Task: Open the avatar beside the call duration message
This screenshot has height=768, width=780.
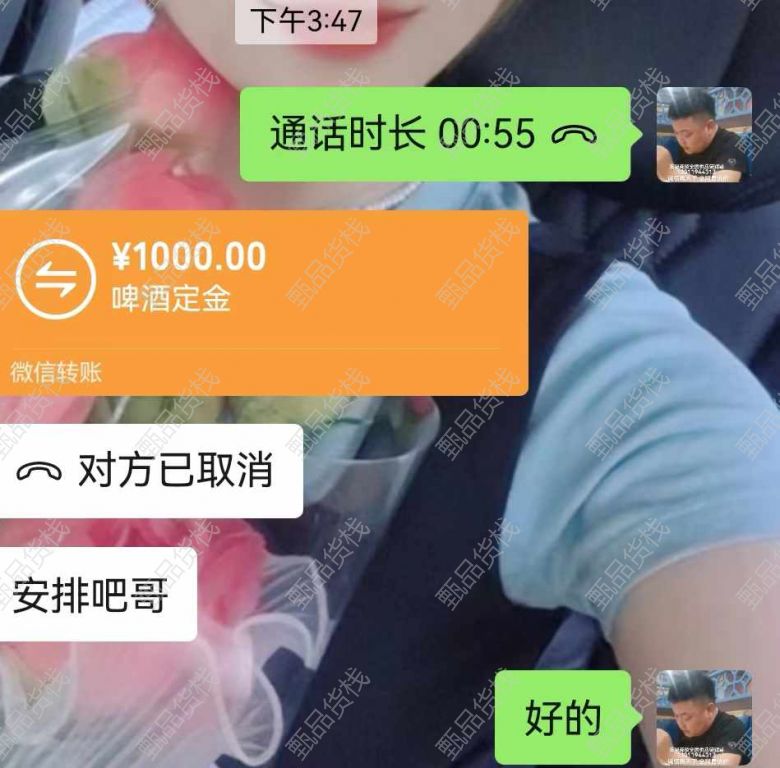Action: [x=703, y=134]
